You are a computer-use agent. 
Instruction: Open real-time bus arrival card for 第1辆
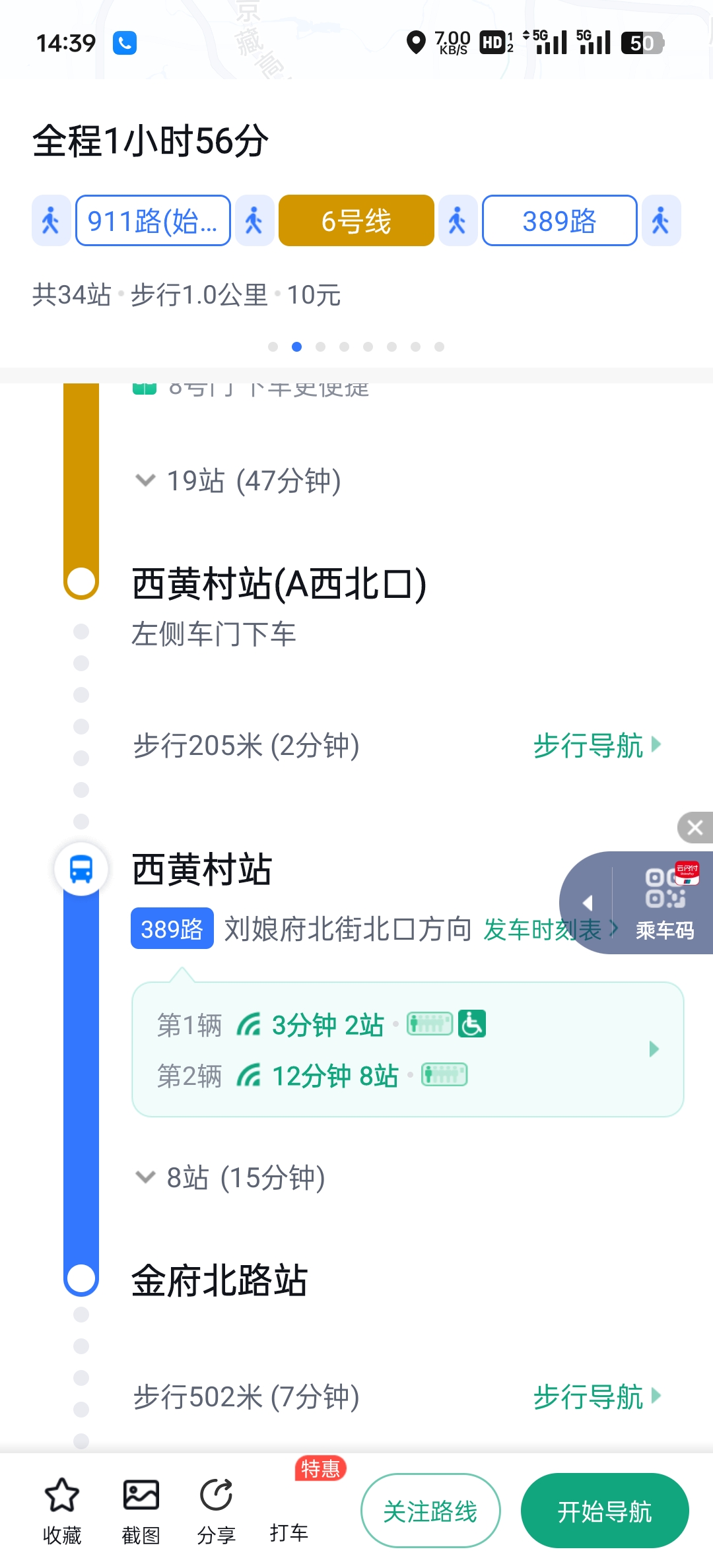pyautogui.click(x=407, y=1049)
